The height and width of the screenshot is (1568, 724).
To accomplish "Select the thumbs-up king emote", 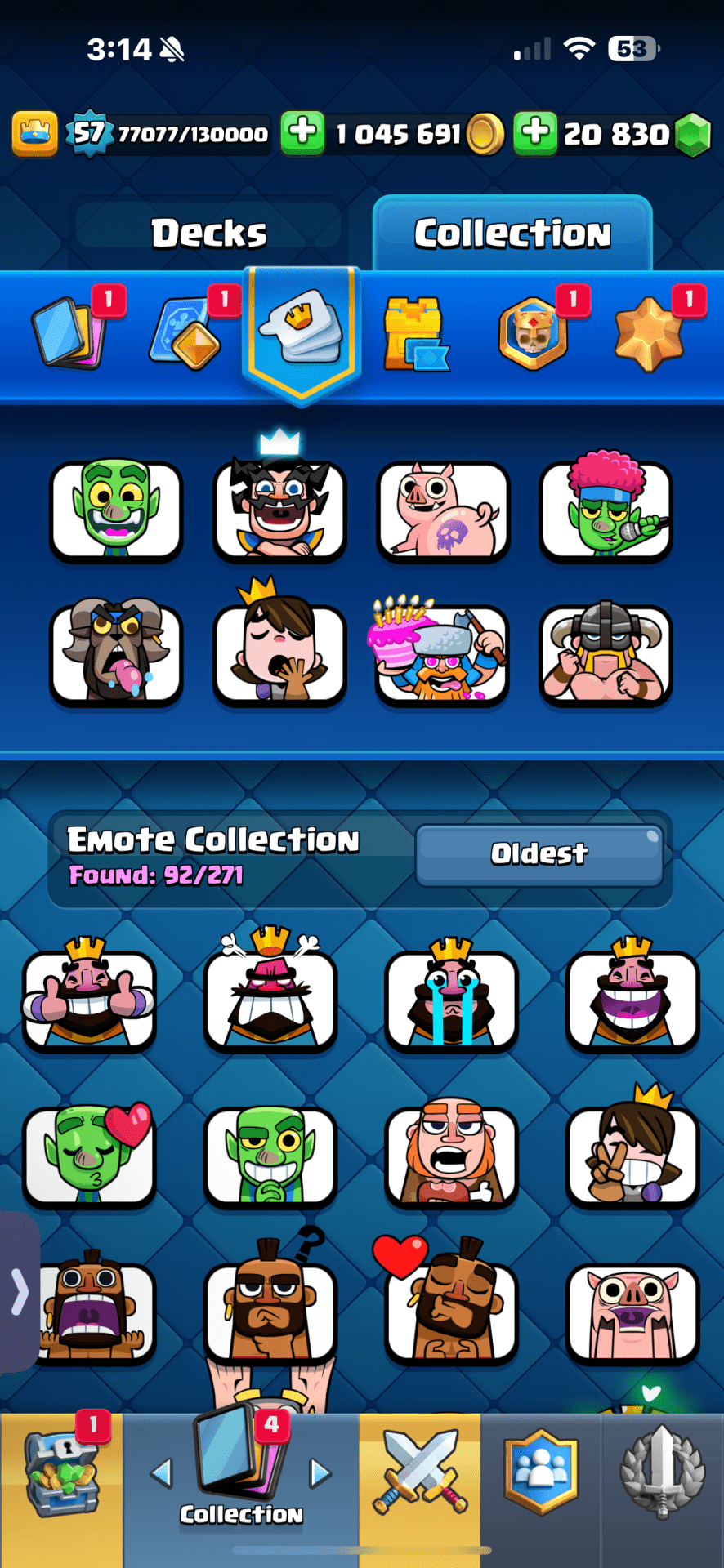I will click(x=89, y=998).
